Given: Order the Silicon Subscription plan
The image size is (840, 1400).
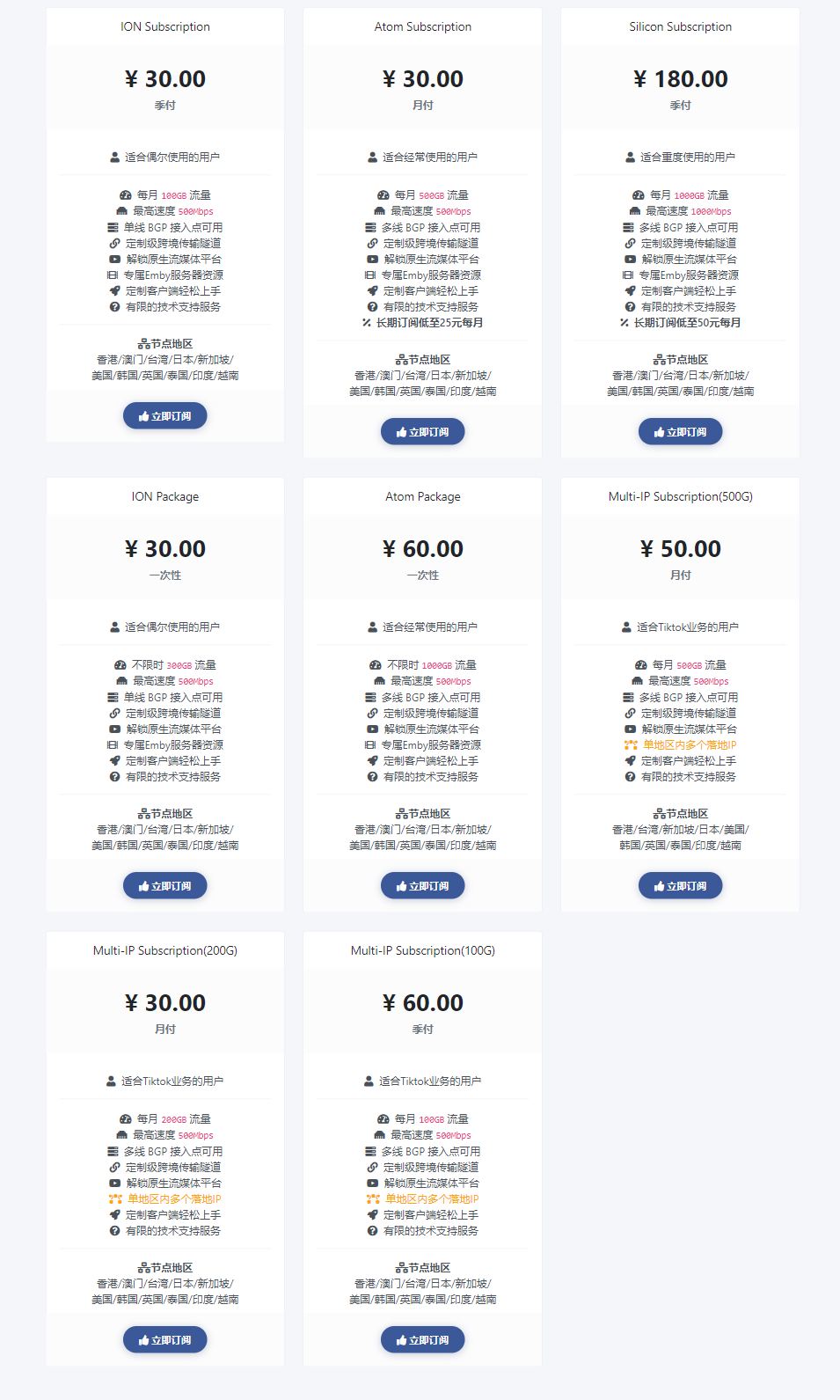Looking at the screenshot, I should pos(680,432).
